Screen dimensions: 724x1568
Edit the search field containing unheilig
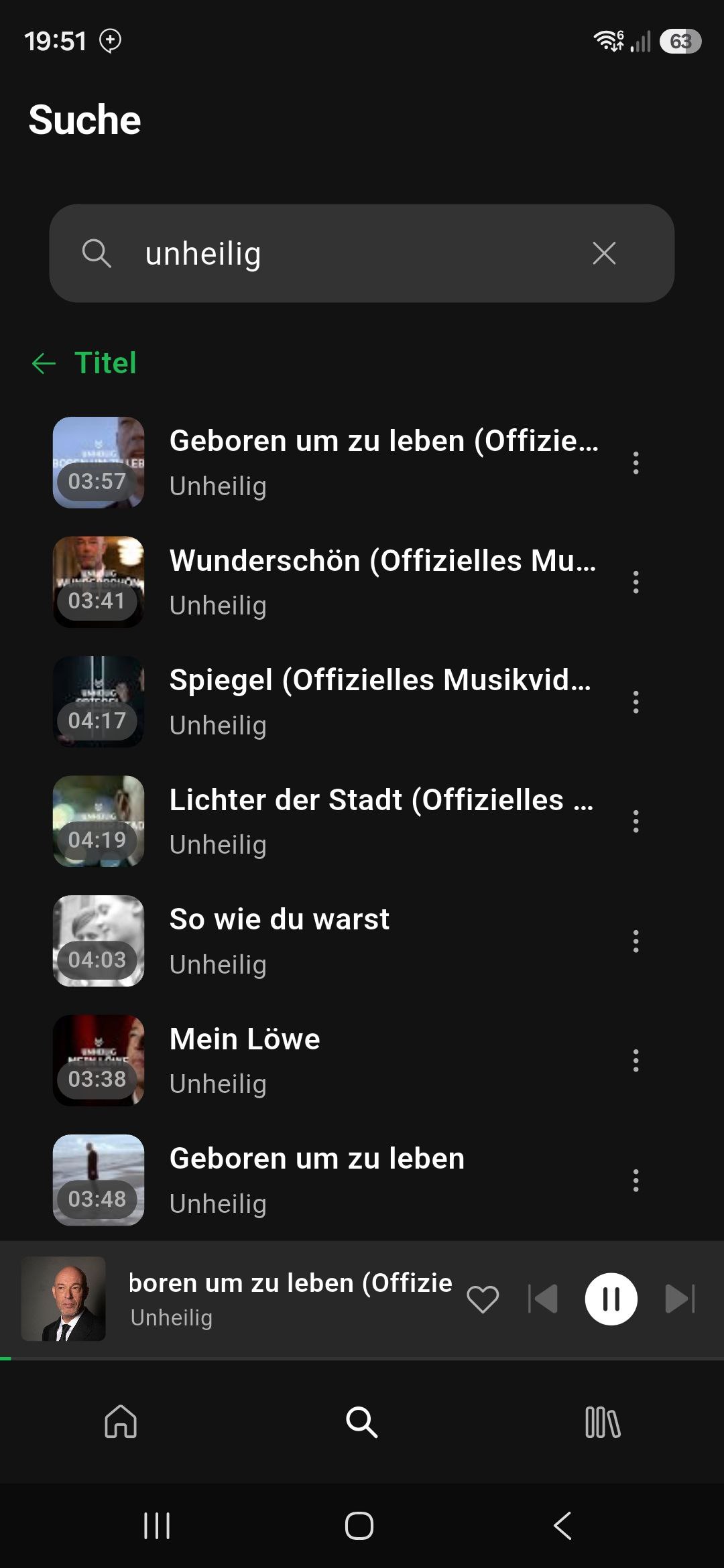[349, 253]
